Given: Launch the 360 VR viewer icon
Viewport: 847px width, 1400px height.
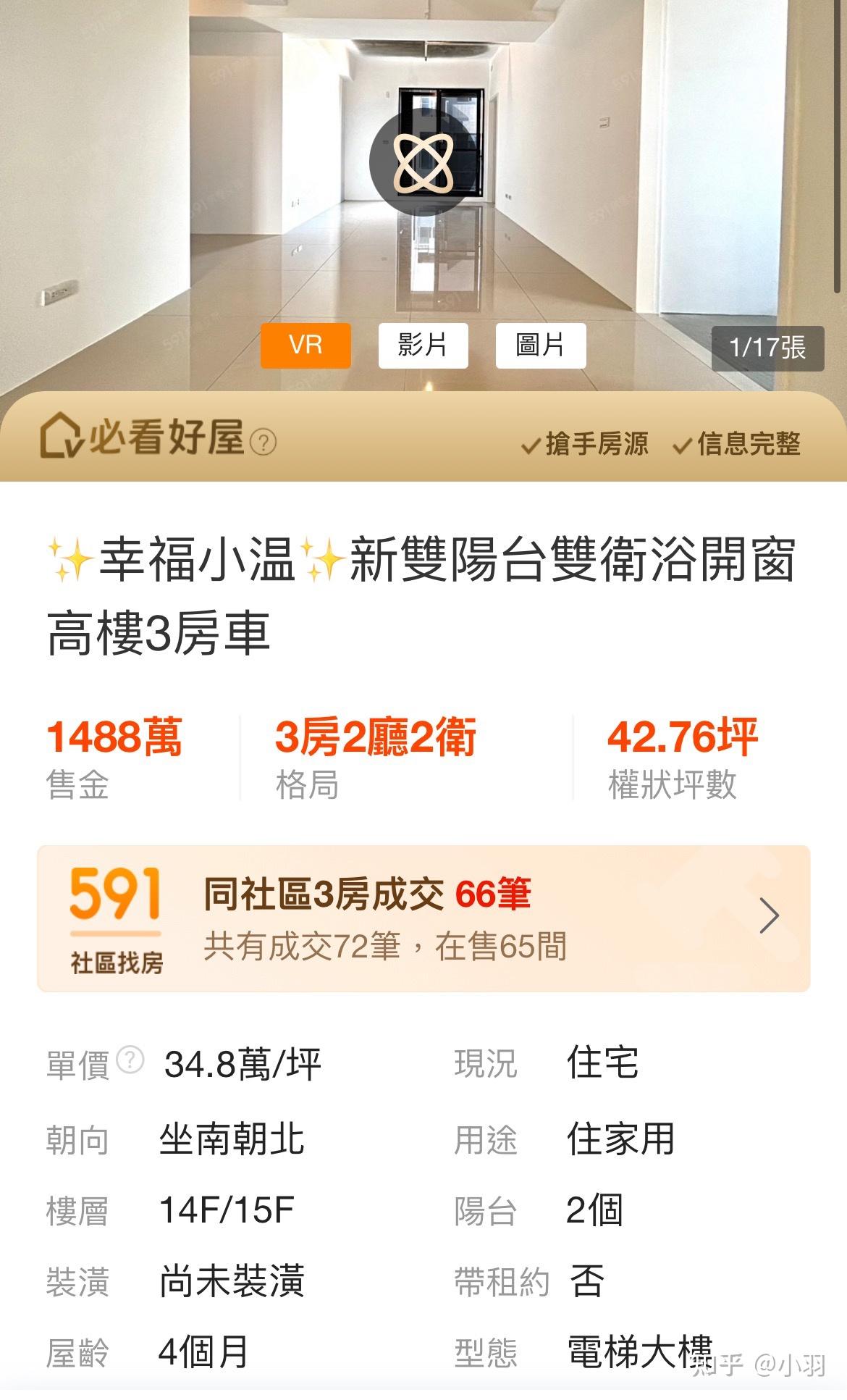Looking at the screenshot, I should point(423,163).
